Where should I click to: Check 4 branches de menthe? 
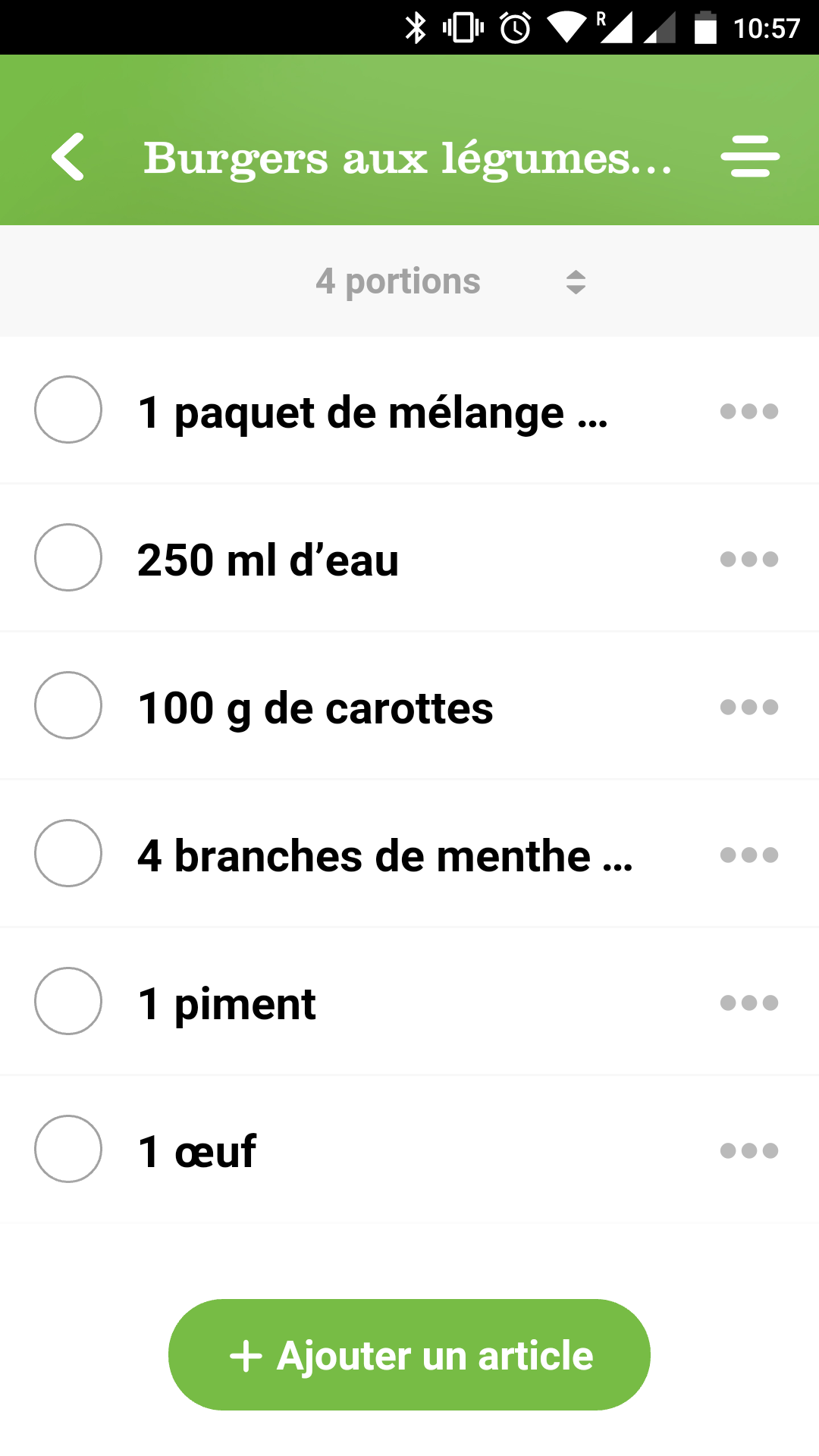pos(68,853)
